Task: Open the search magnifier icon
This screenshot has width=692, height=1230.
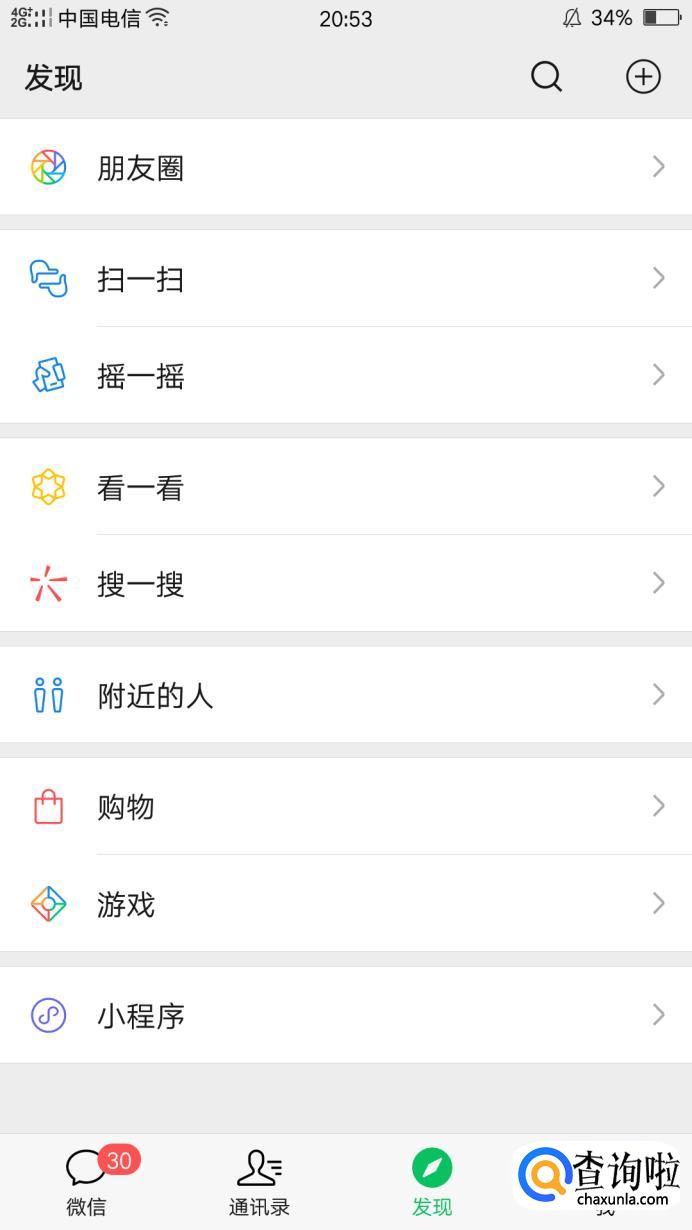Action: pos(546,77)
